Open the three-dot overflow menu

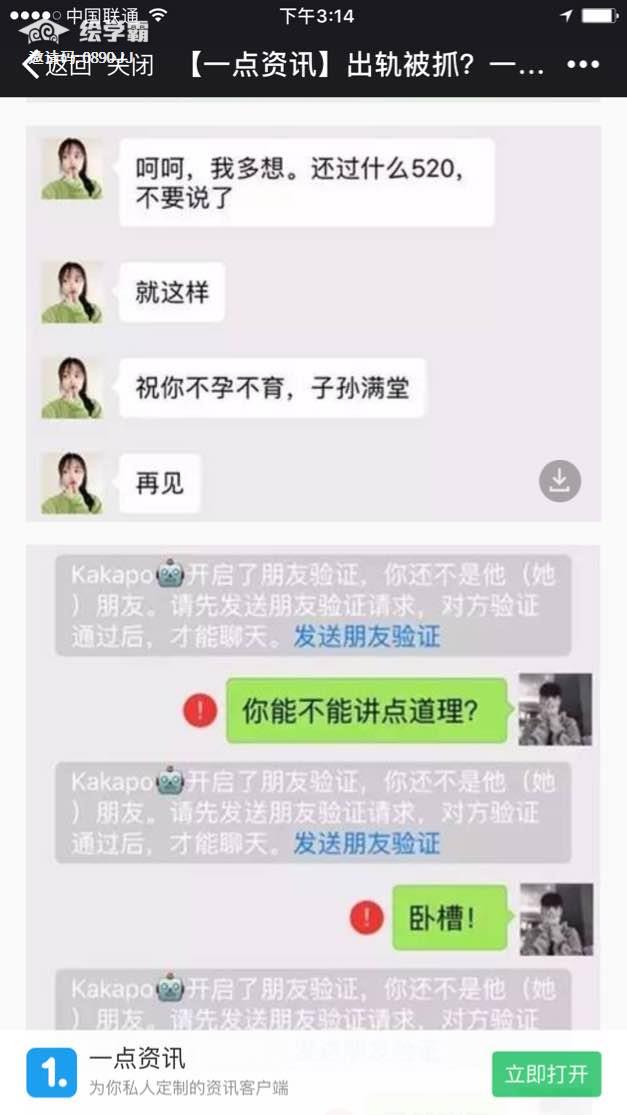point(583,65)
